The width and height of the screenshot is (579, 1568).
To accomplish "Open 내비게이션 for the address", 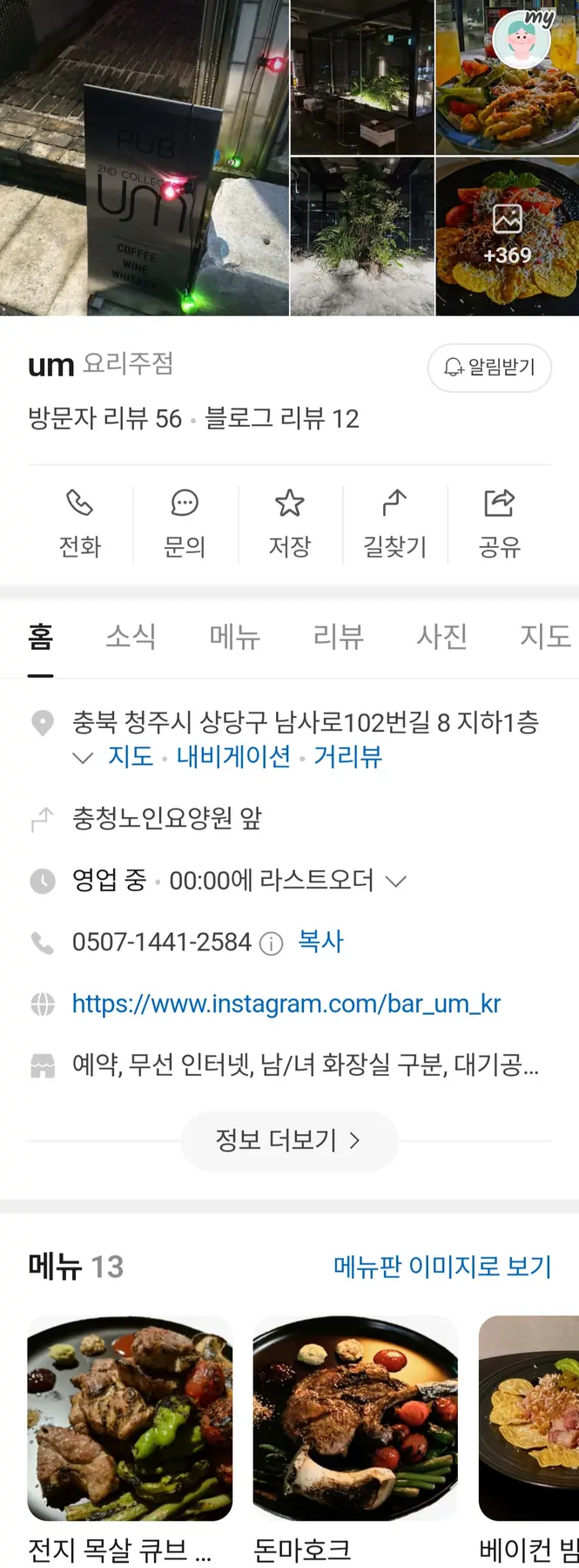I will (x=233, y=756).
